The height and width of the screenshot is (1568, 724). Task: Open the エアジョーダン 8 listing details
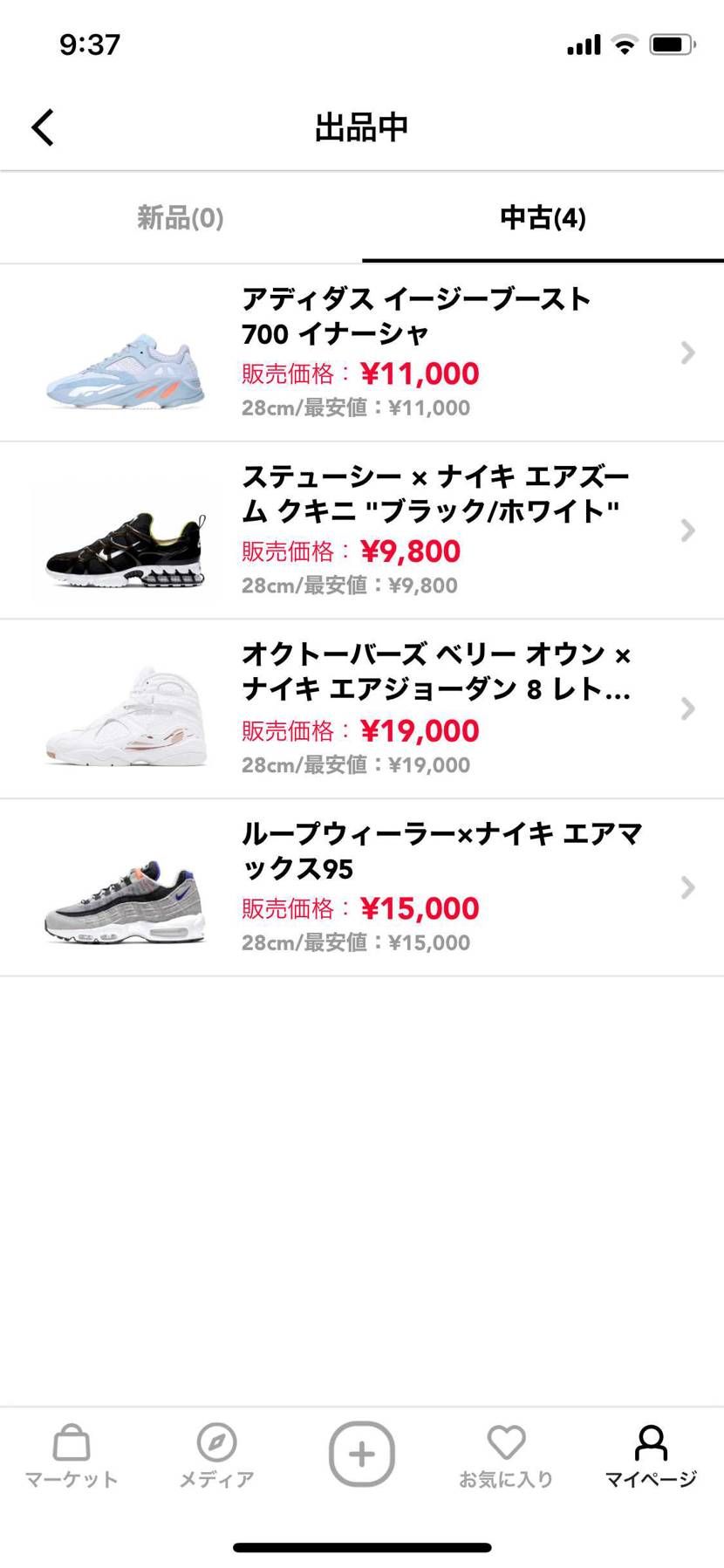tap(687, 709)
